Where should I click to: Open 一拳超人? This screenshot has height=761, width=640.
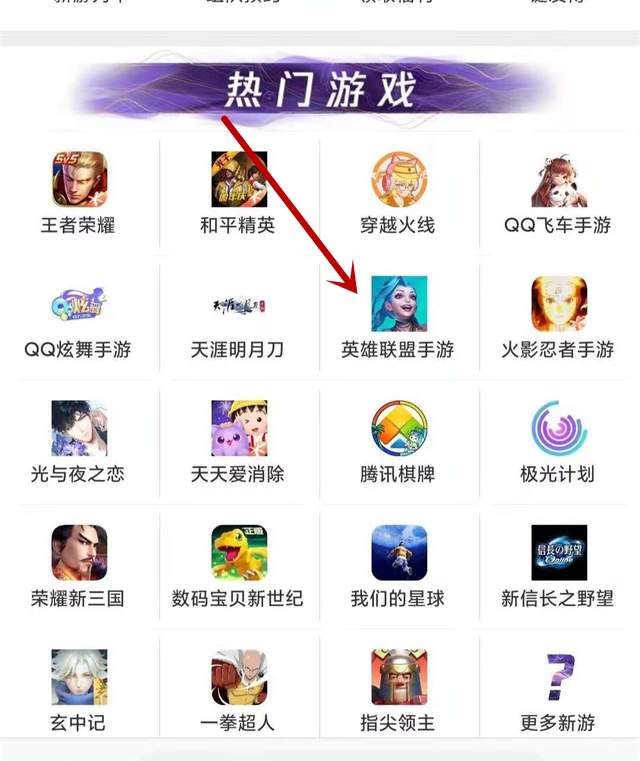(239, 677)
